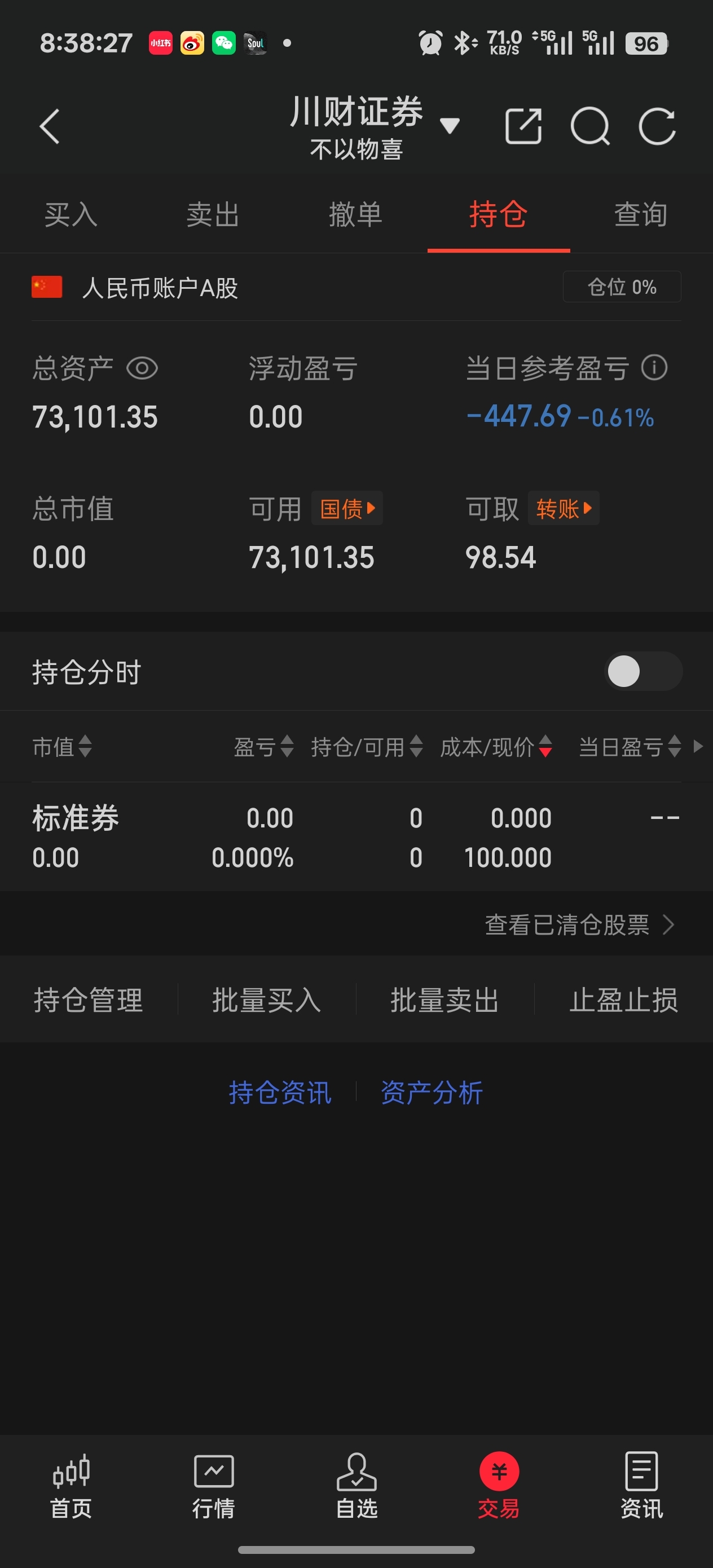The image size is (713, 1568).
Task: Go back using the top-left arrow
Action: 50,126
